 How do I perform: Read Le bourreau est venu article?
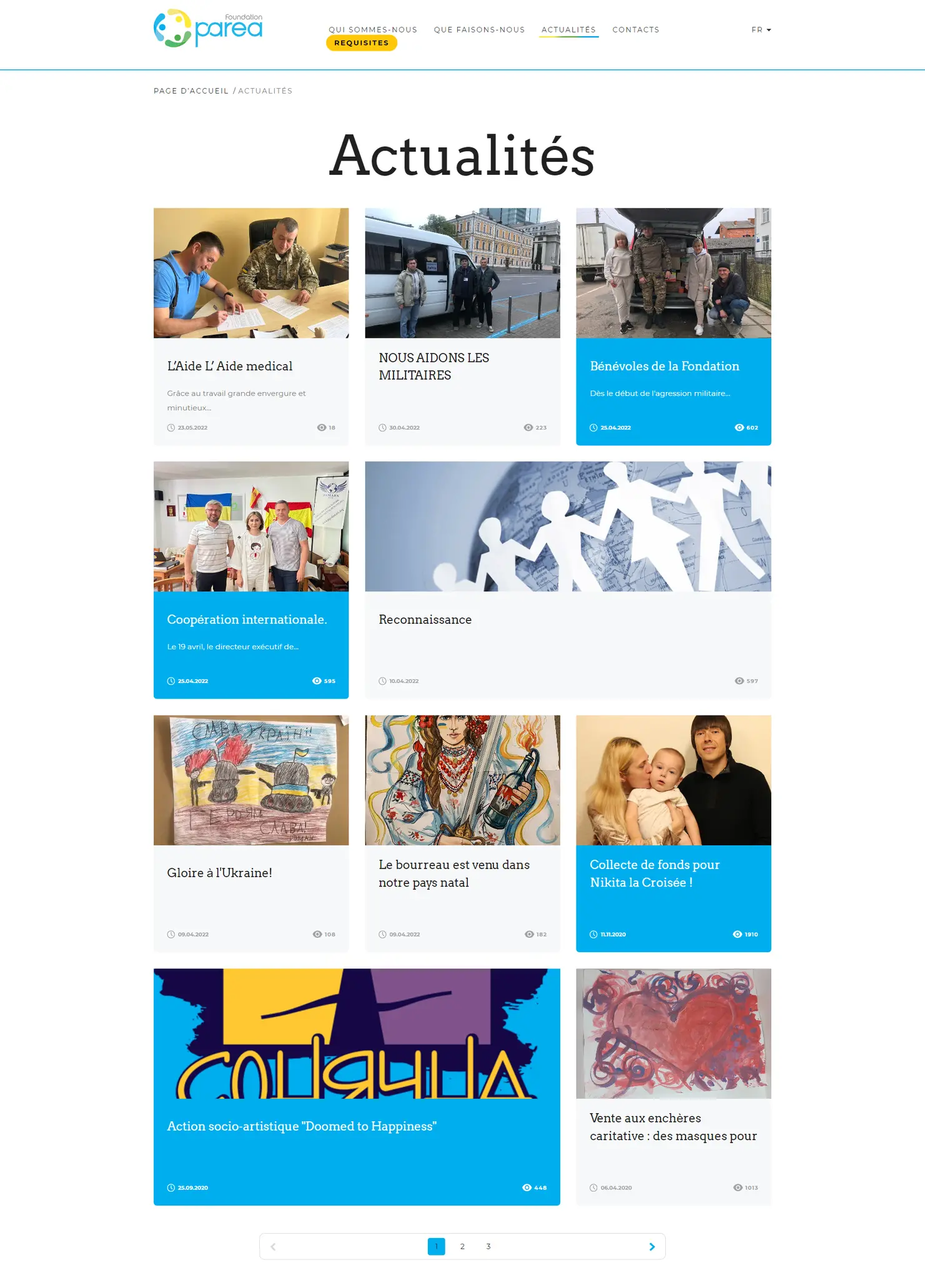tap(453, 873)
